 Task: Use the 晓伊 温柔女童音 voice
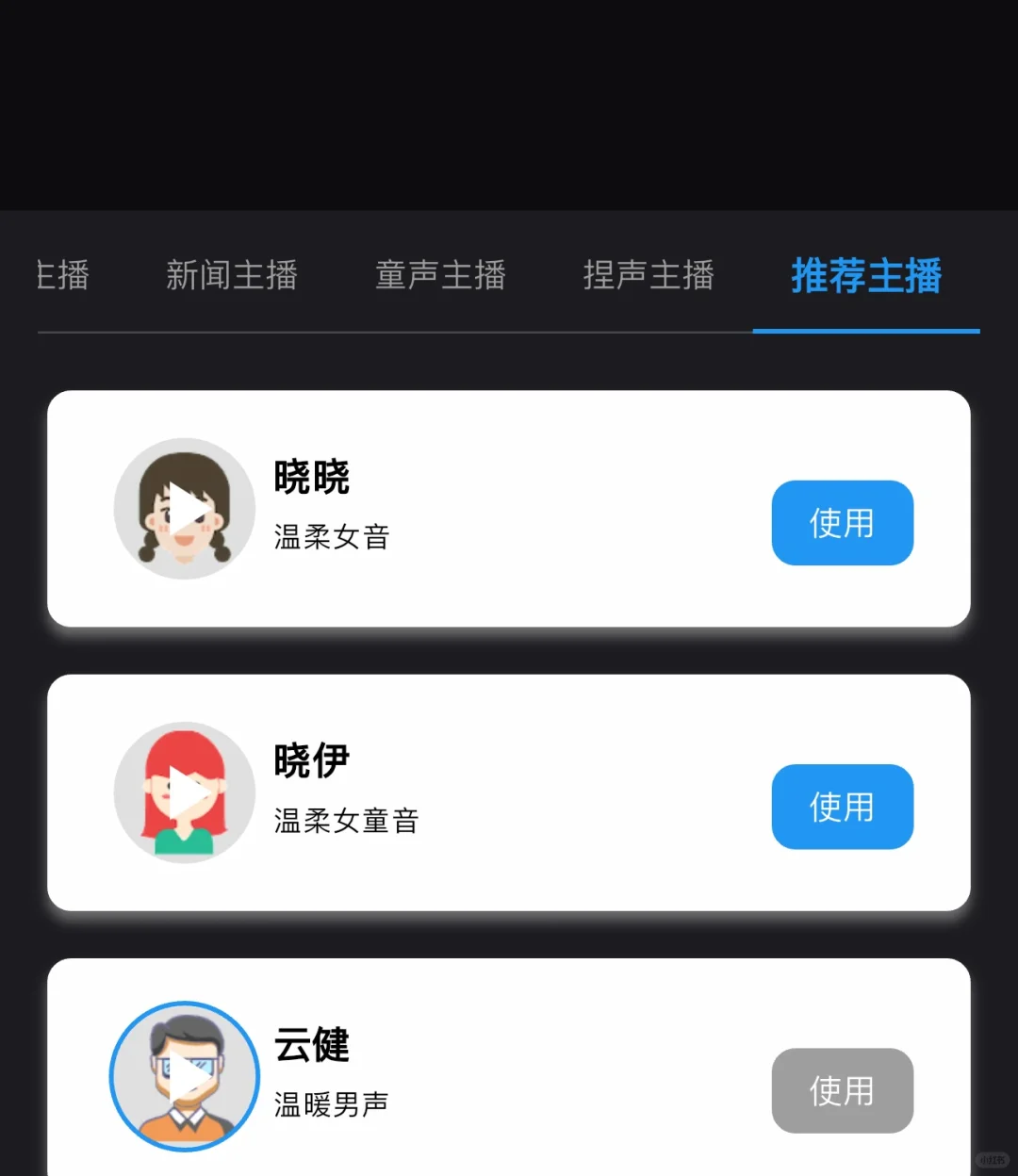[x=842, y=807]
